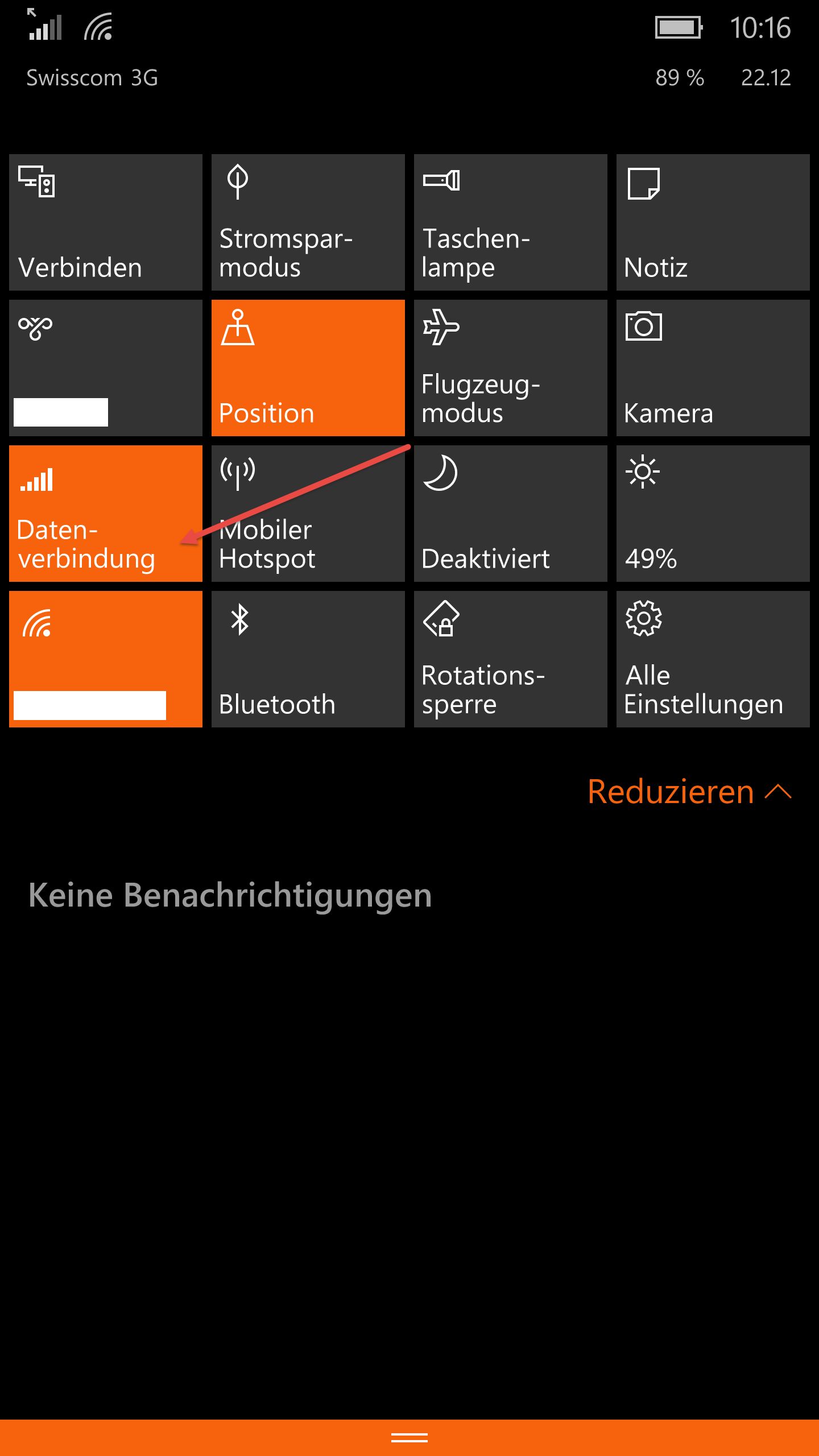819x1456 pixels.
Task: Turn on the Taschenlampe
Action: tap(511, 222)
